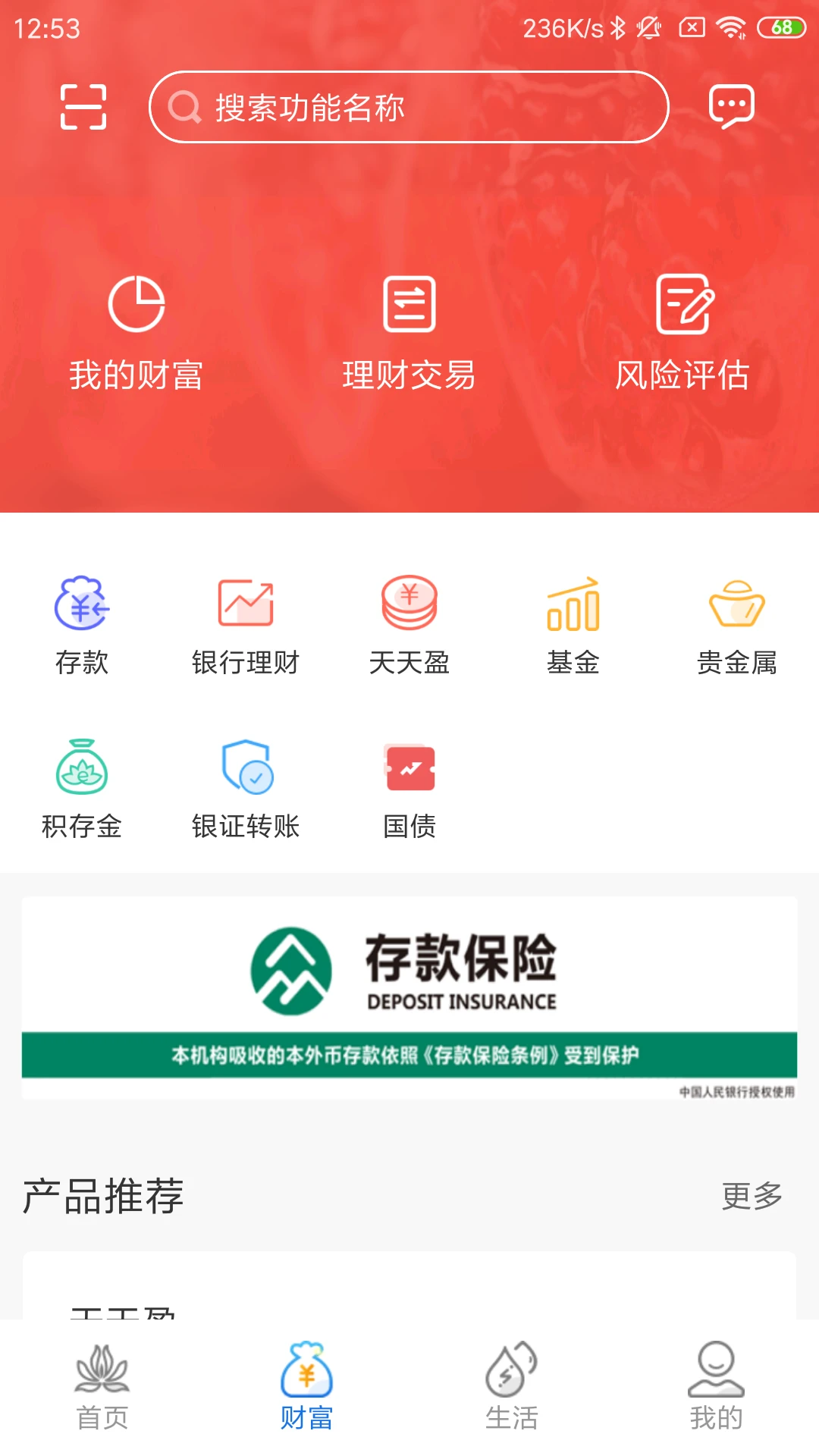Open the messages chat icon
819x1456 pixels.
732,106
